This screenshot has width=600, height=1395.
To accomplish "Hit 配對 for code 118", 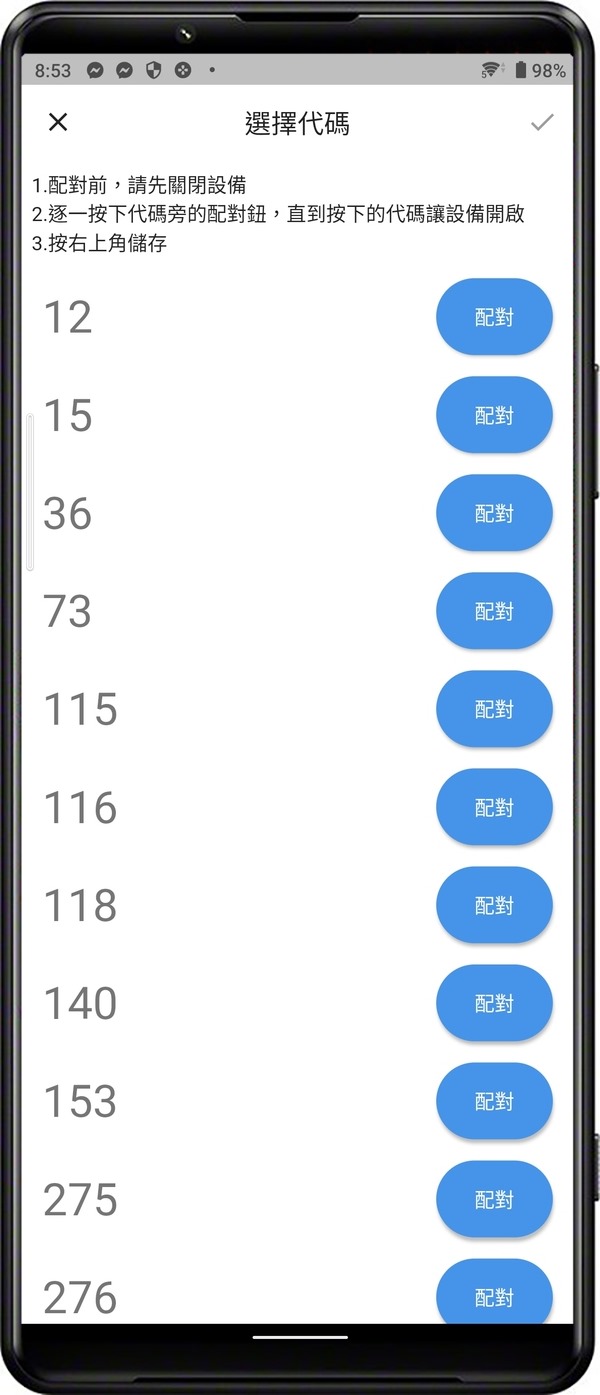I will point(494,905).
